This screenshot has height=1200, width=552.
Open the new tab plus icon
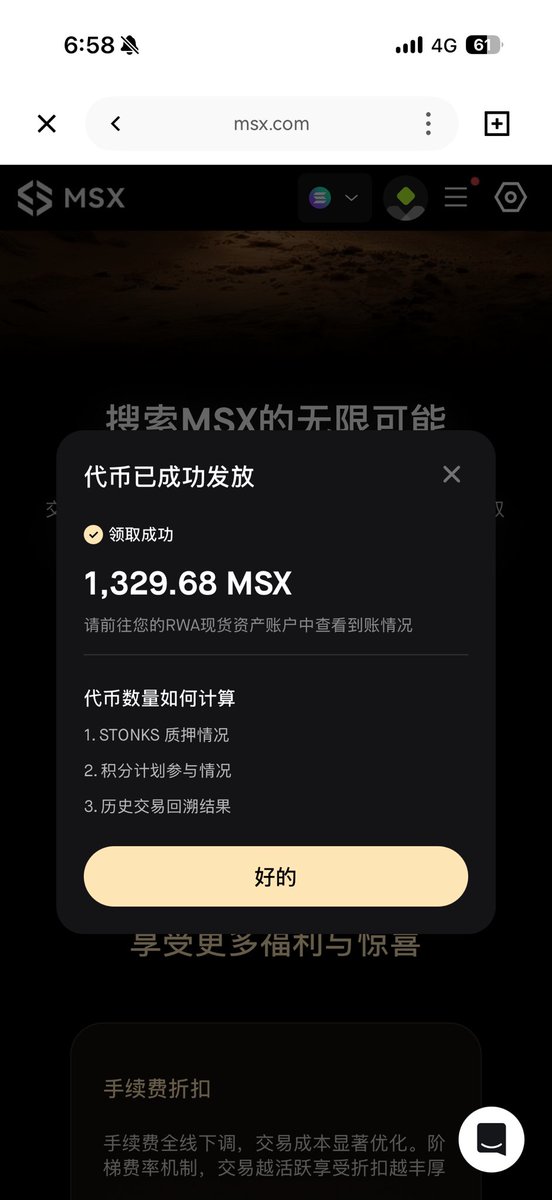click(x=496, y=124)
